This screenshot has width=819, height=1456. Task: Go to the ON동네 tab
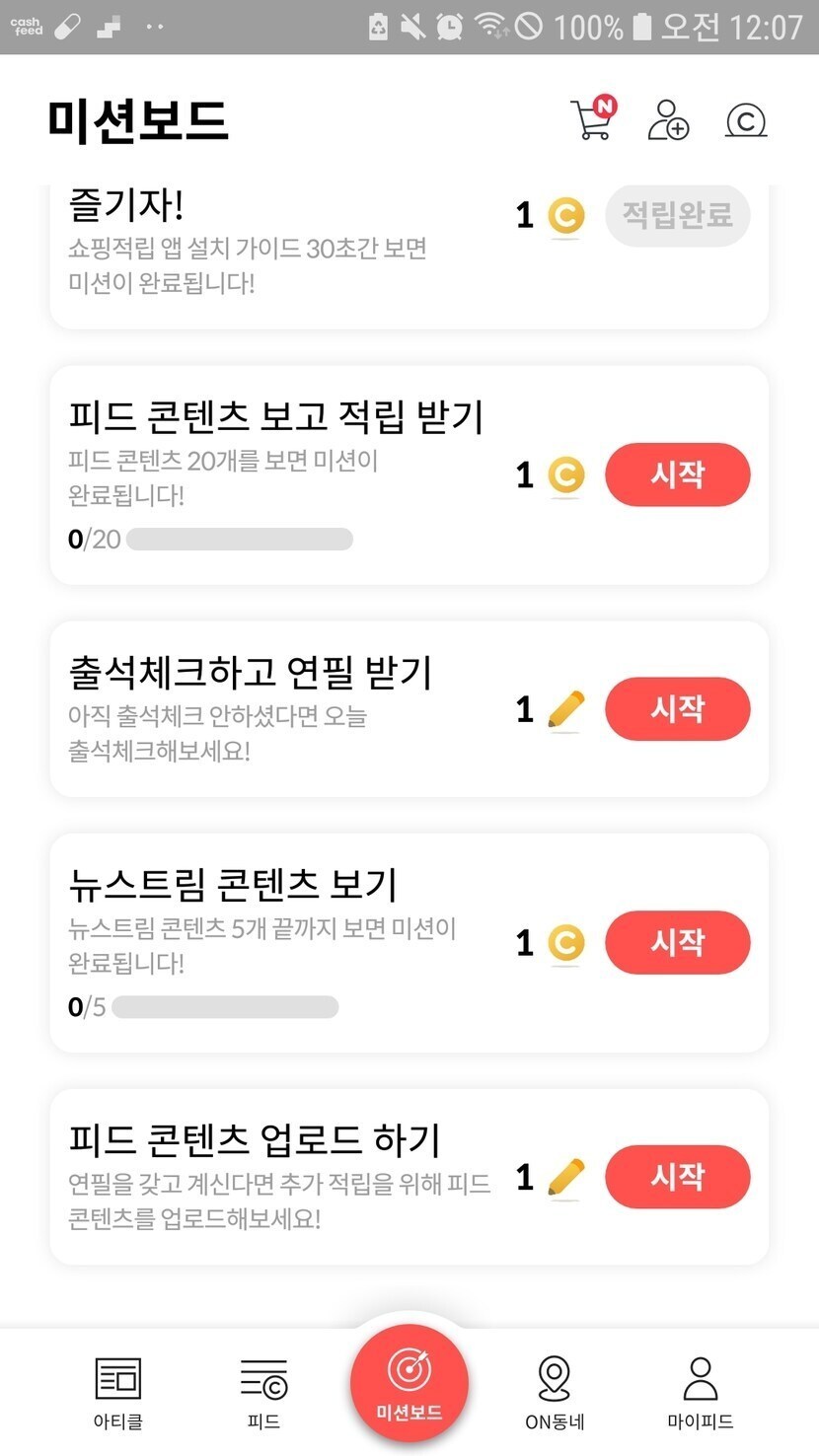pyautogui.click(x=555, y=1391)
